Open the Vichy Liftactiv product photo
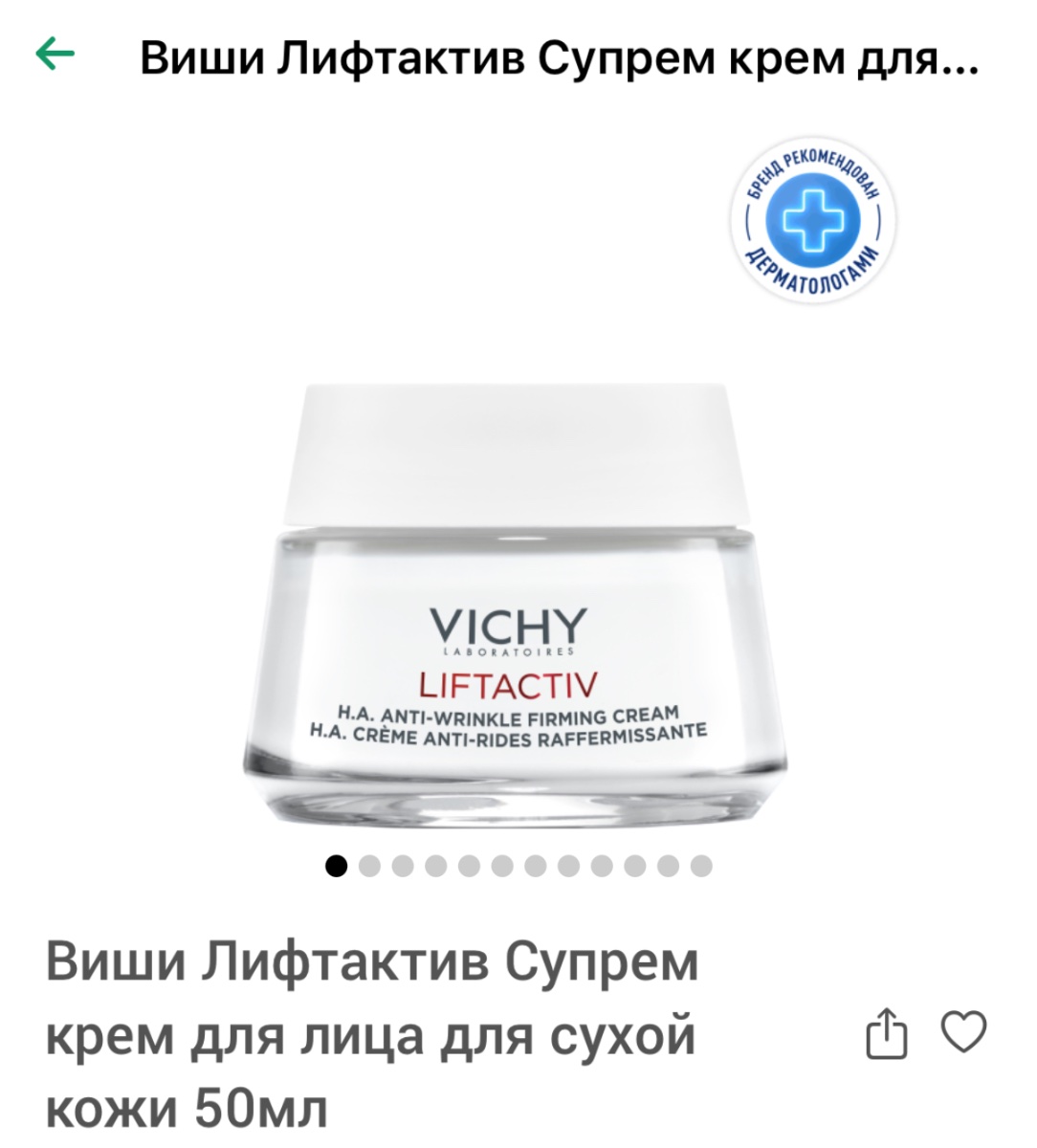 coord(517,612)
